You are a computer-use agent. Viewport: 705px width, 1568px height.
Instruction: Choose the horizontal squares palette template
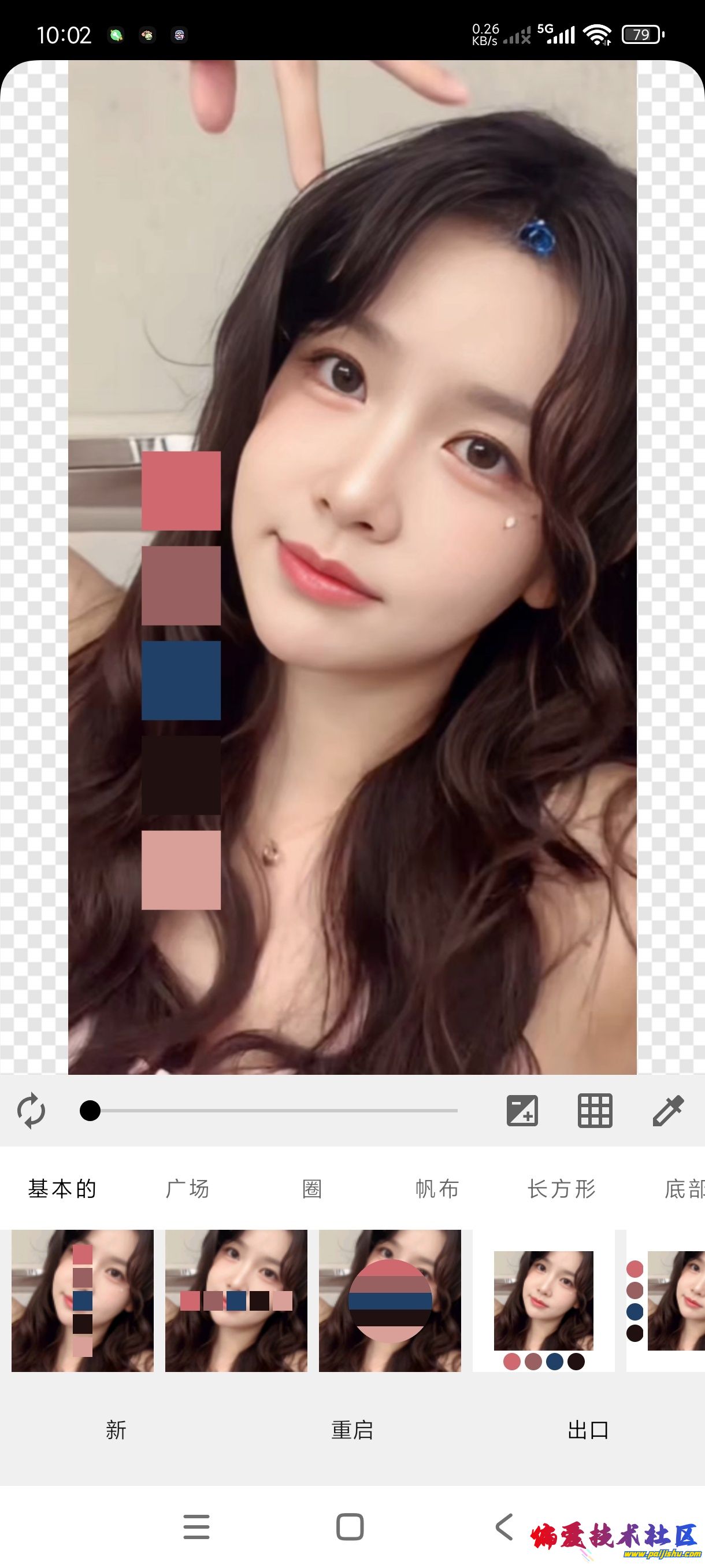click(236, 1301)
